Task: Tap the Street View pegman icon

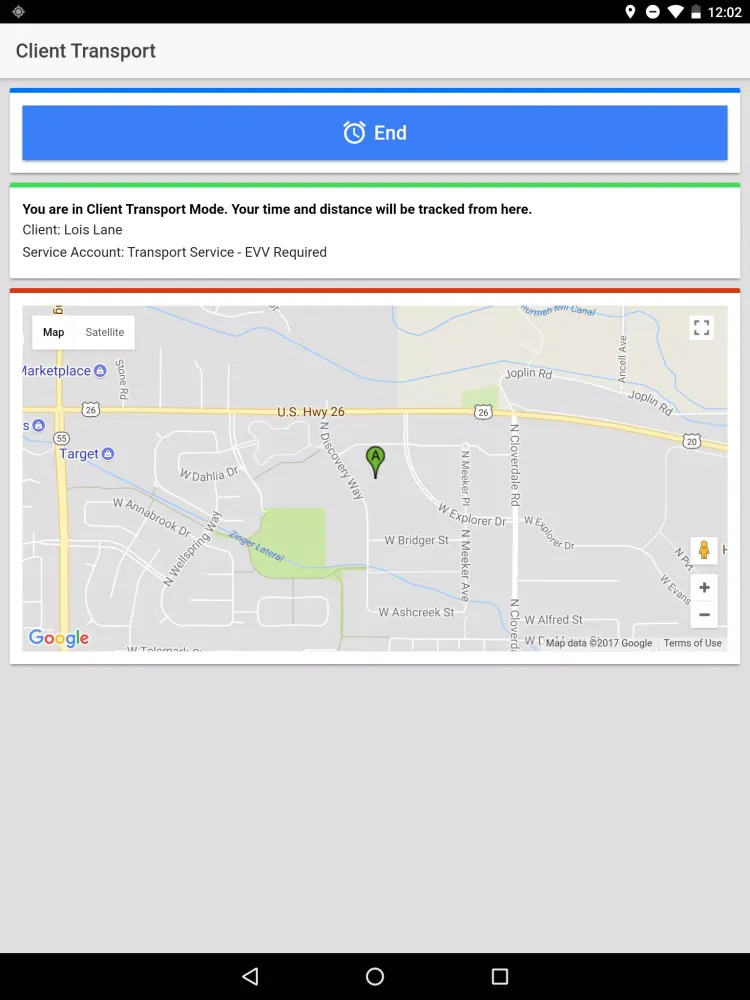Action: 704,550
